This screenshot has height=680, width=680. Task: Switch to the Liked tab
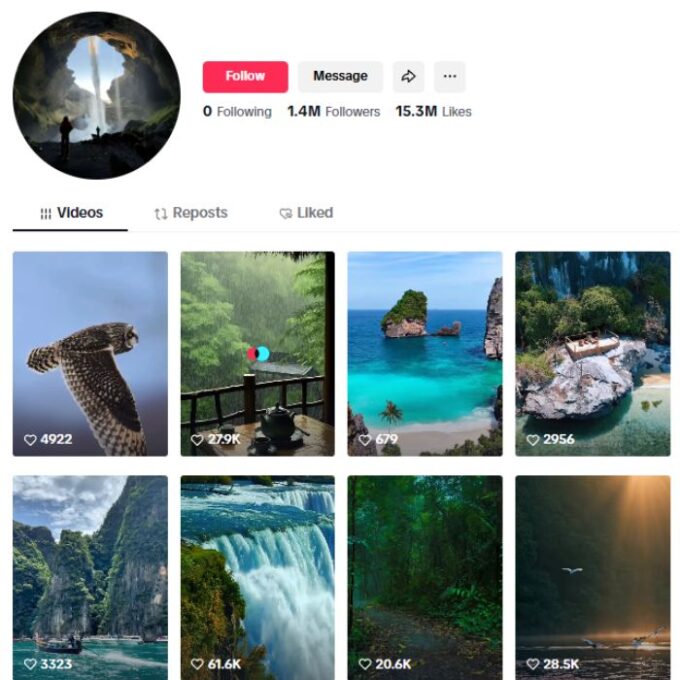(x=306, y=213)
